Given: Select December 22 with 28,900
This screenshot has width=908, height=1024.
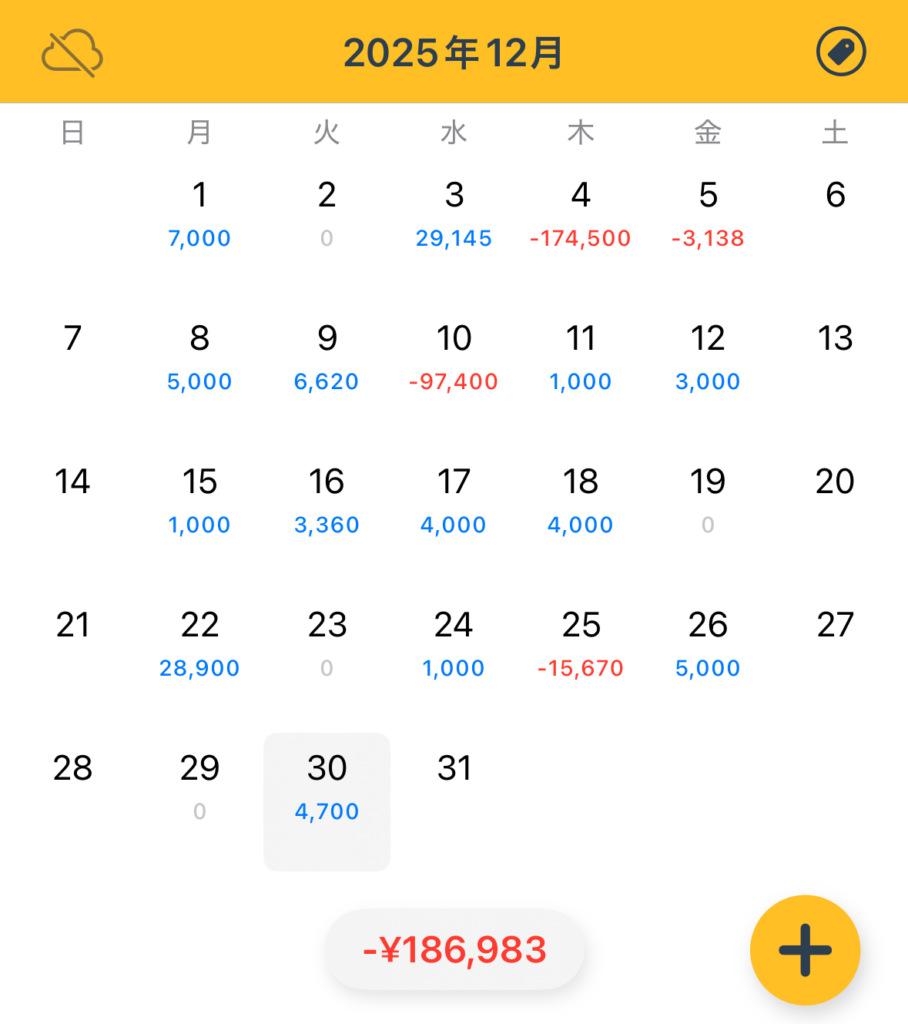Looking at the screenshot, I should coord(200,643).
